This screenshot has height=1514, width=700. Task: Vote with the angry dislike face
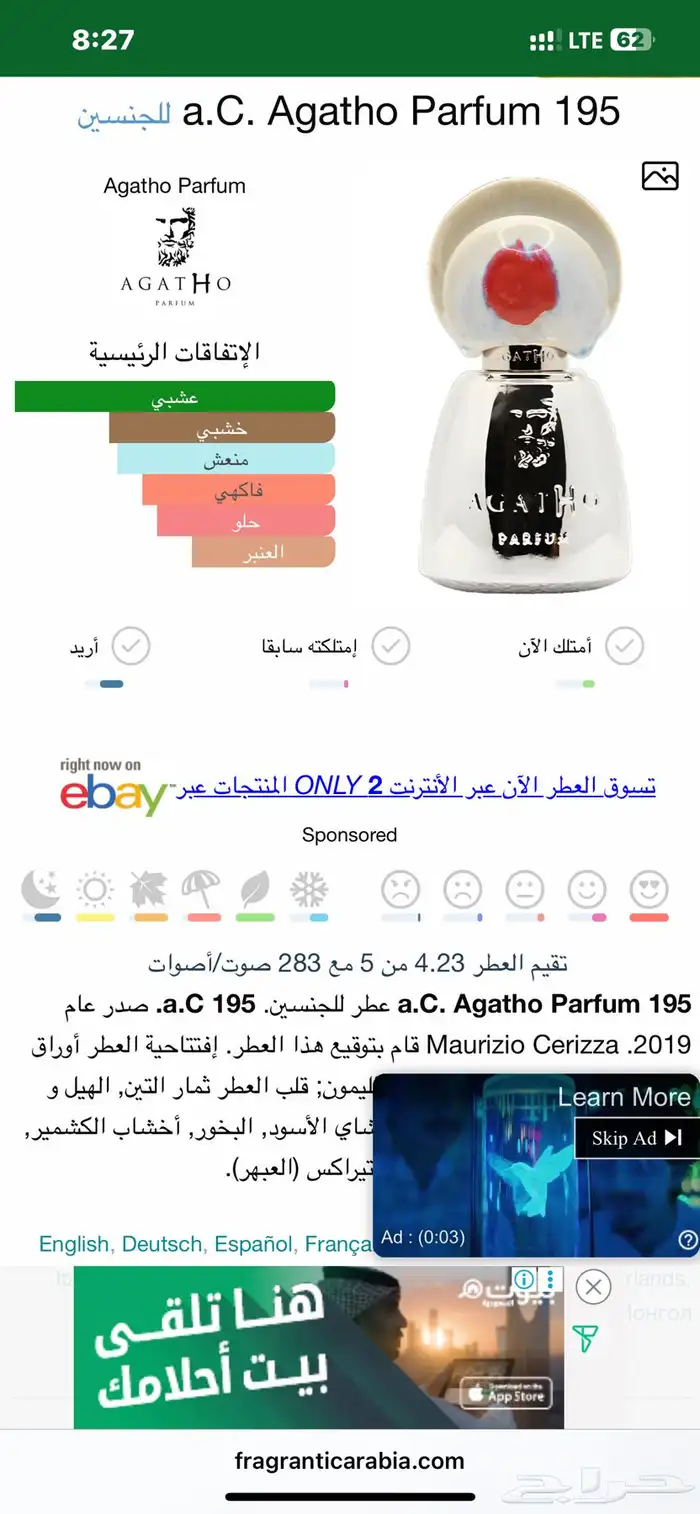coord(401,888)
